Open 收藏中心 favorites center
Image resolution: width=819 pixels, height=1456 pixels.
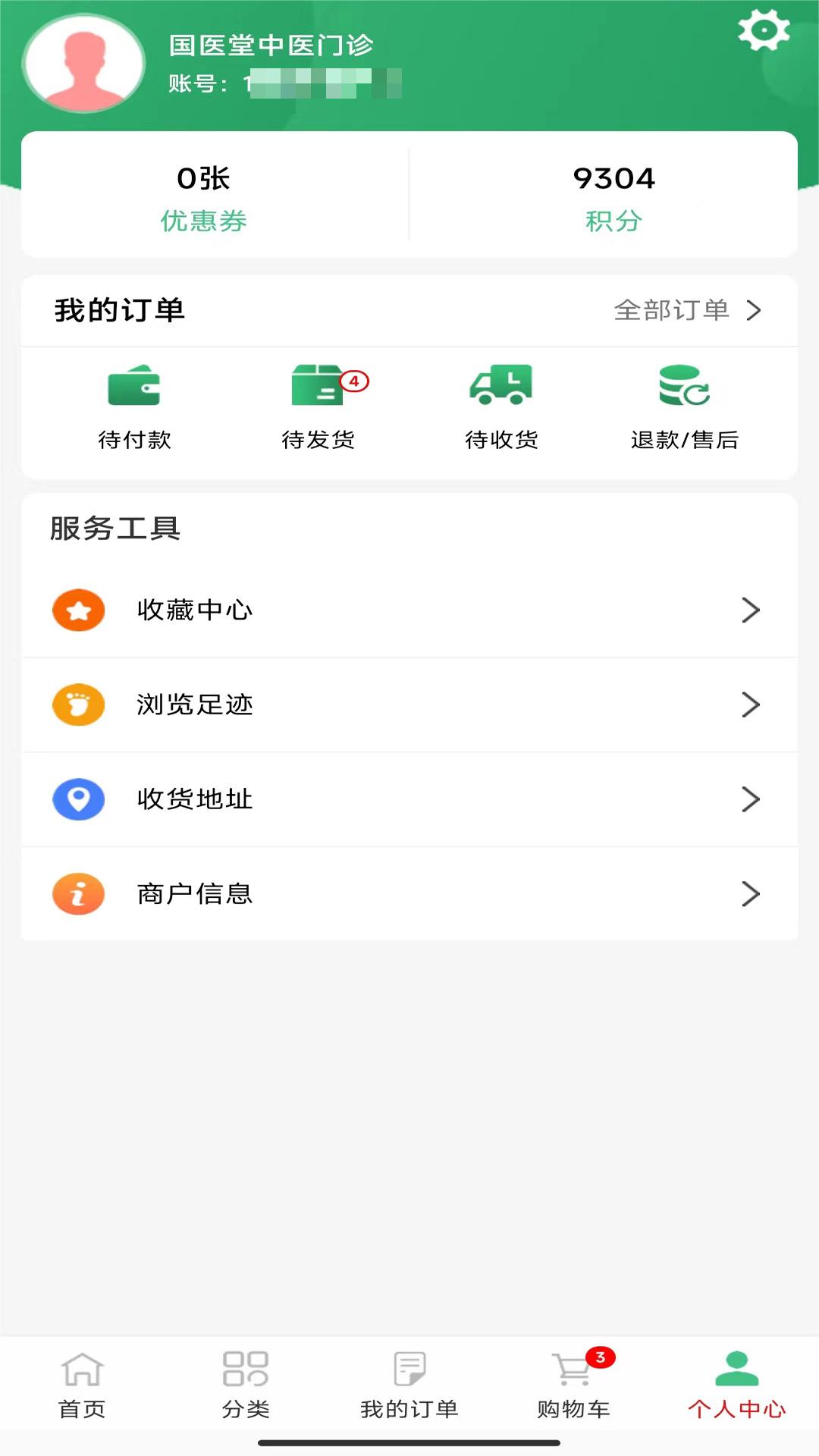coord(409,610)
